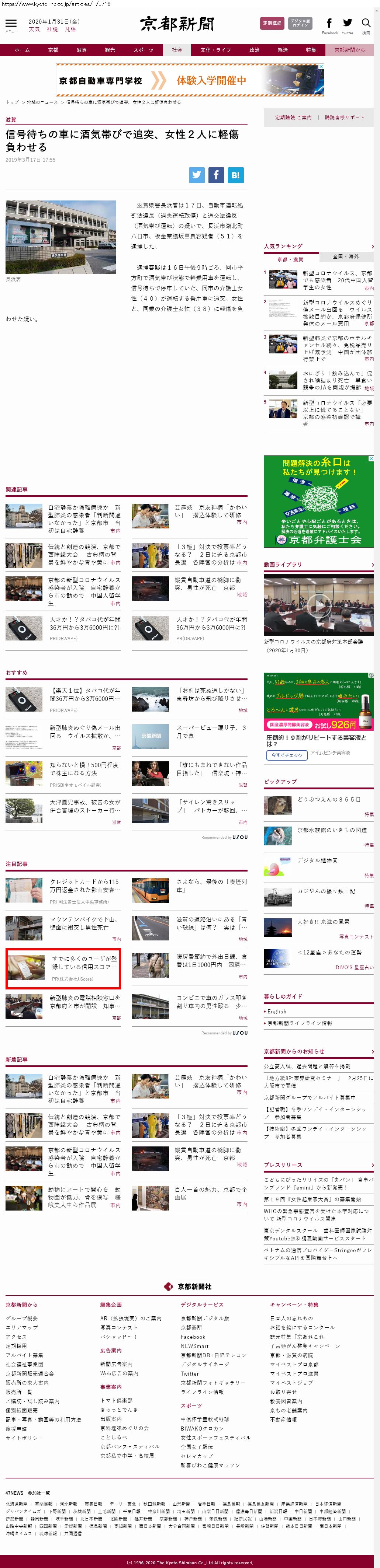
Task: Switch to the 滋賀 nav tab
Action: click(82, 50)
